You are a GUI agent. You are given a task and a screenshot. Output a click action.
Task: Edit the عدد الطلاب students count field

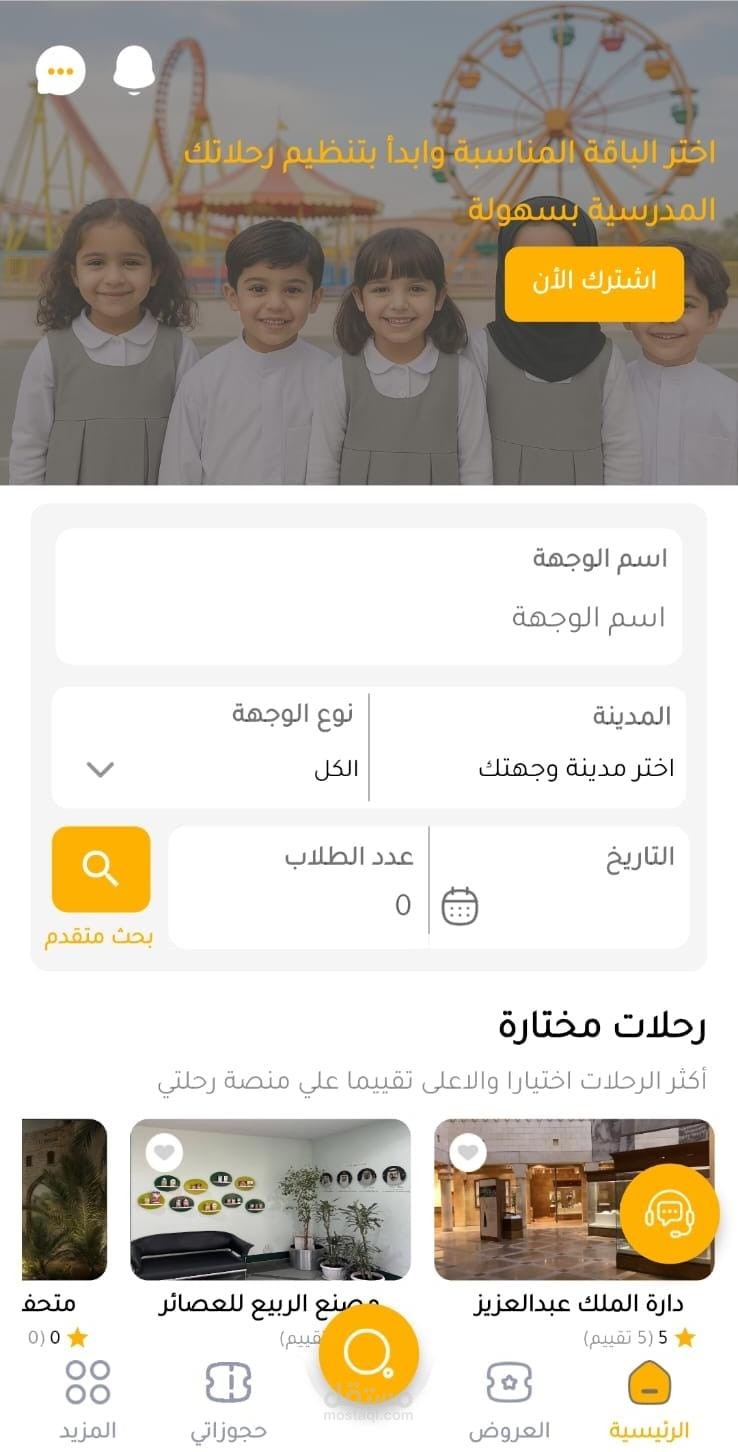pyautogui.click(x=299, y=887)
